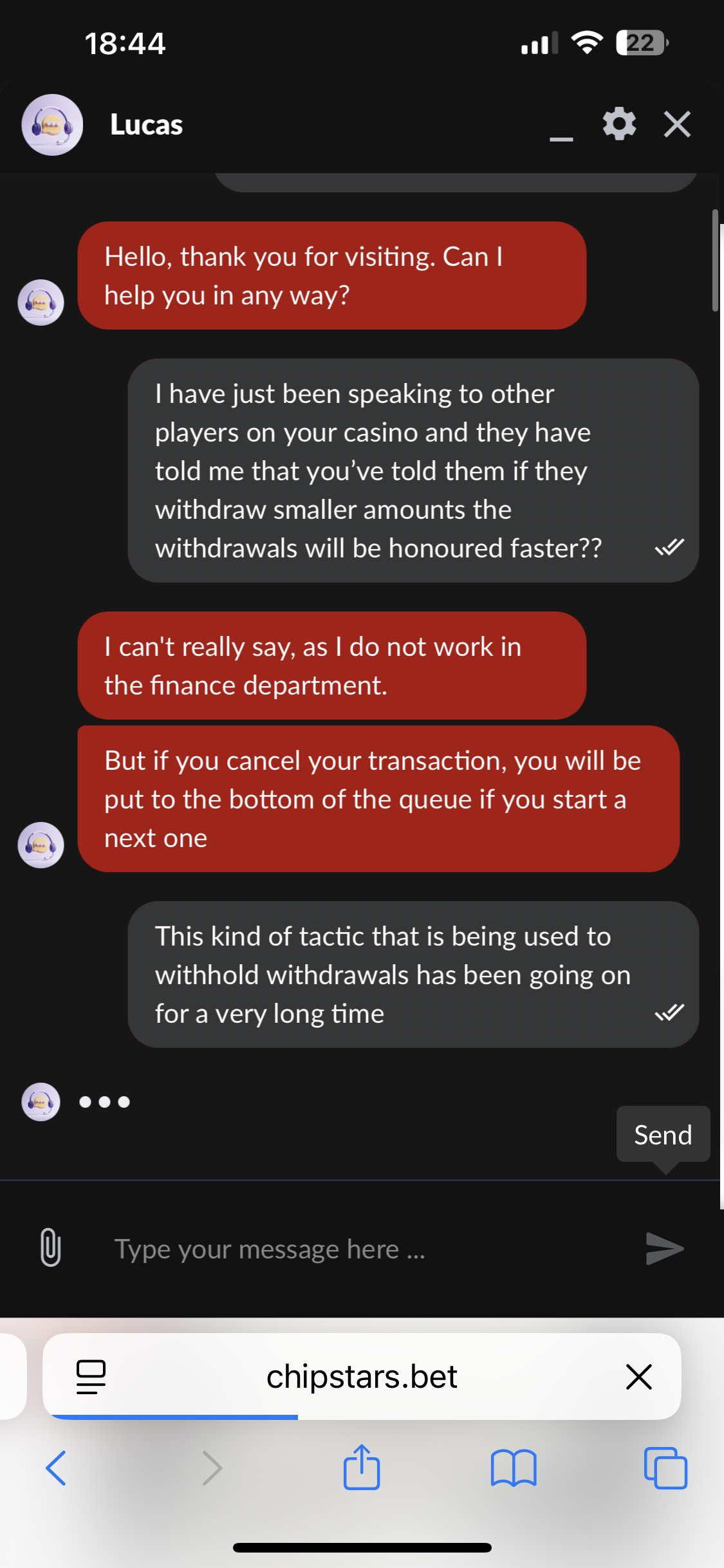The height and width of the screenshot is (1568, 724).
Task: Minimize the Lucas chat window
Action: [561, 128]
